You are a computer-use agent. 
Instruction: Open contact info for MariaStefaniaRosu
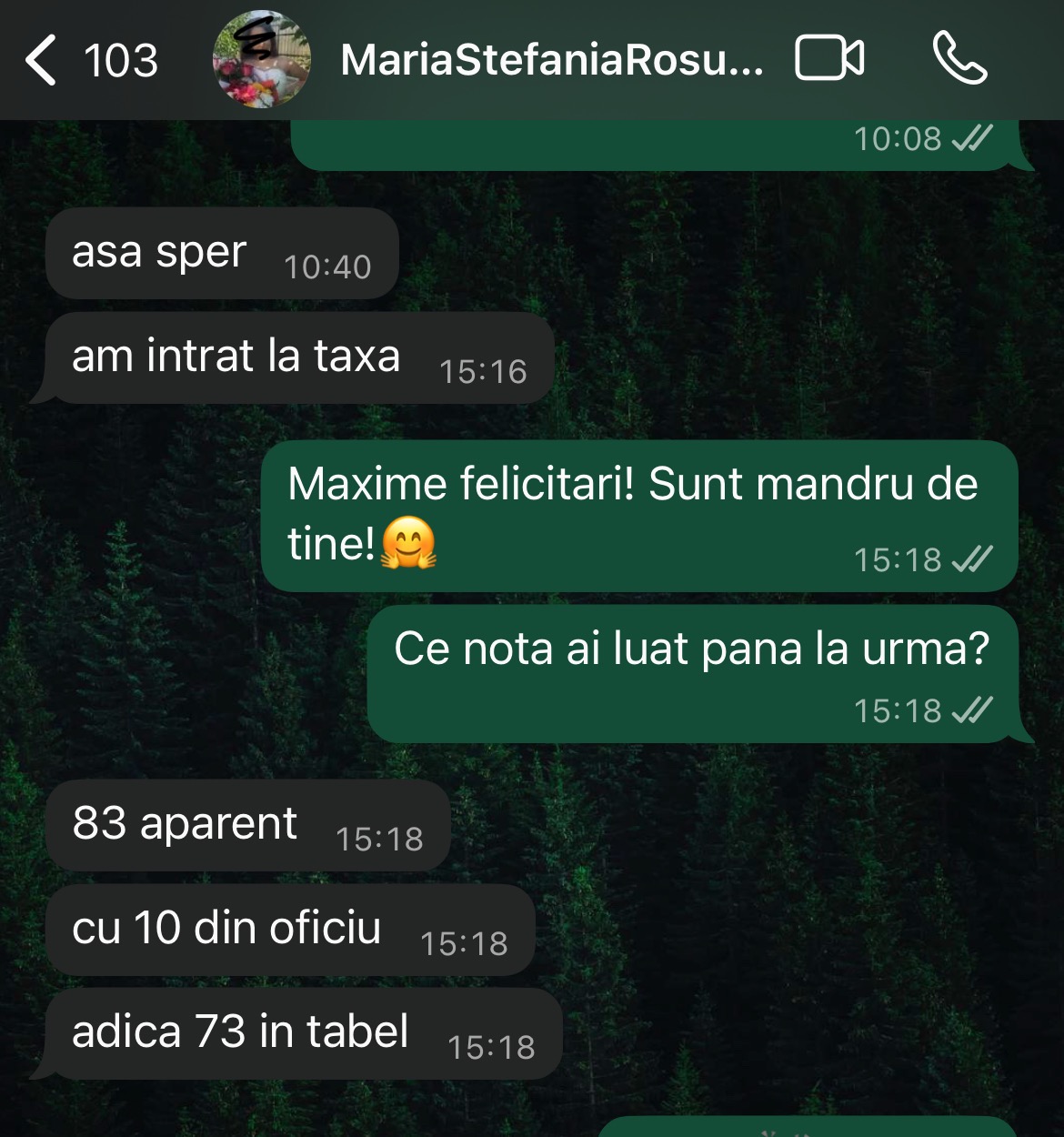coord(551,60)
